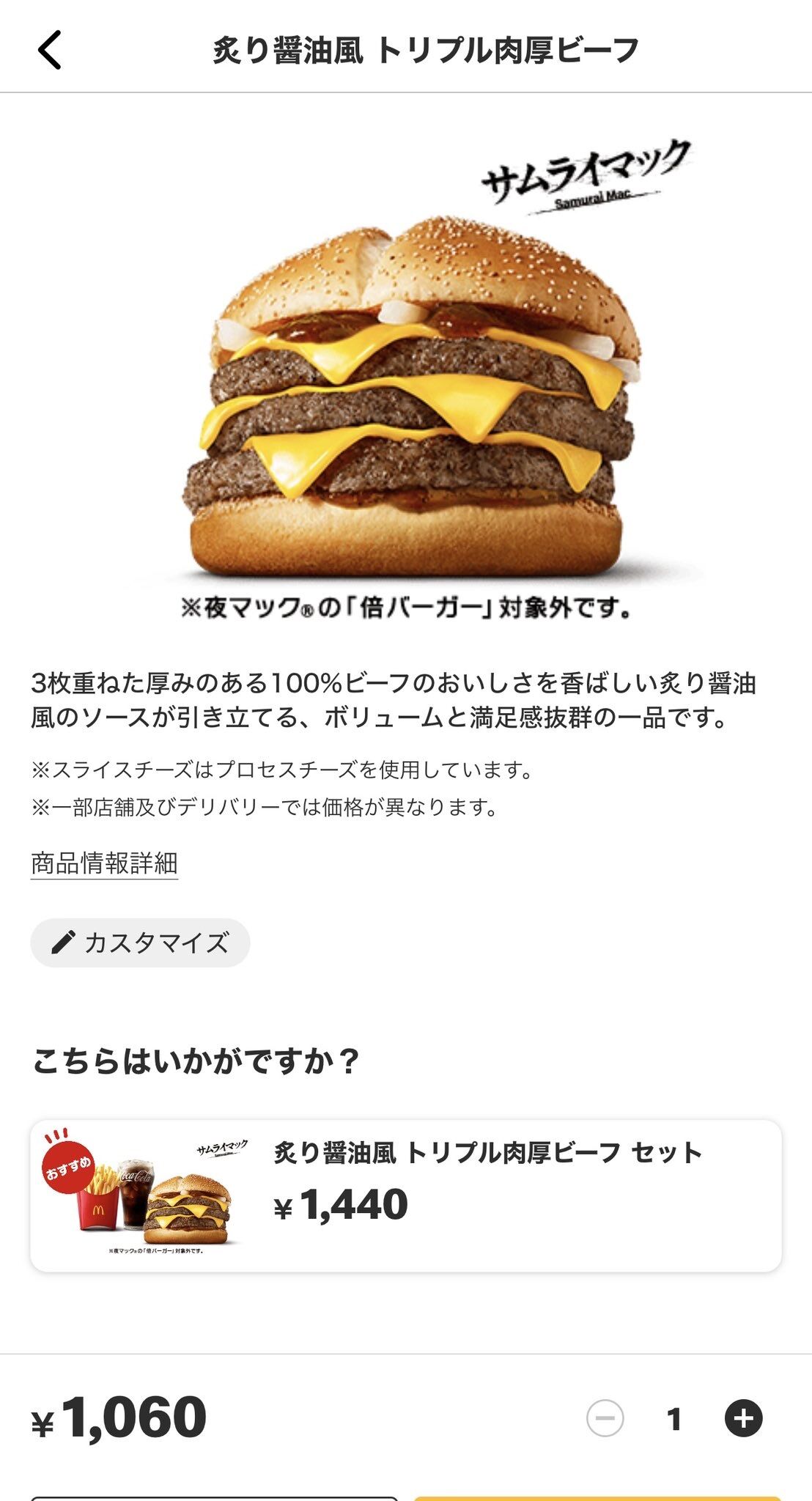Decrease quantity with the minus button
Screen dimensions: 812x1501
[x=605, y=1418]
